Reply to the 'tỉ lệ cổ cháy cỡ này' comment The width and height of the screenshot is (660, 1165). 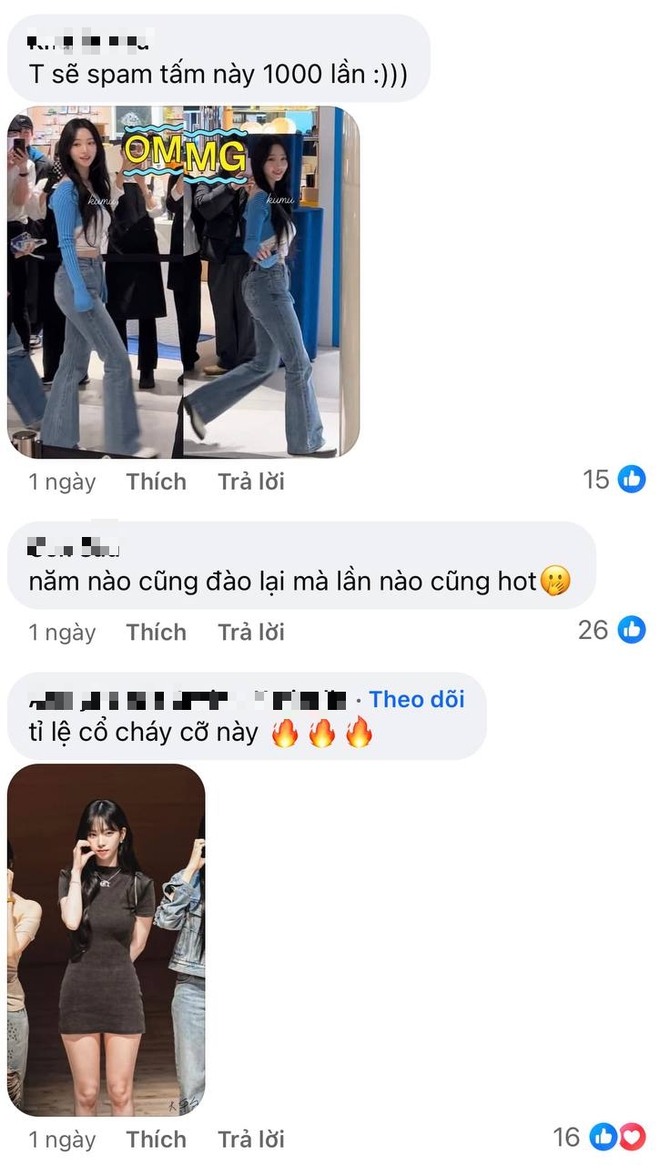(251, 1139)
